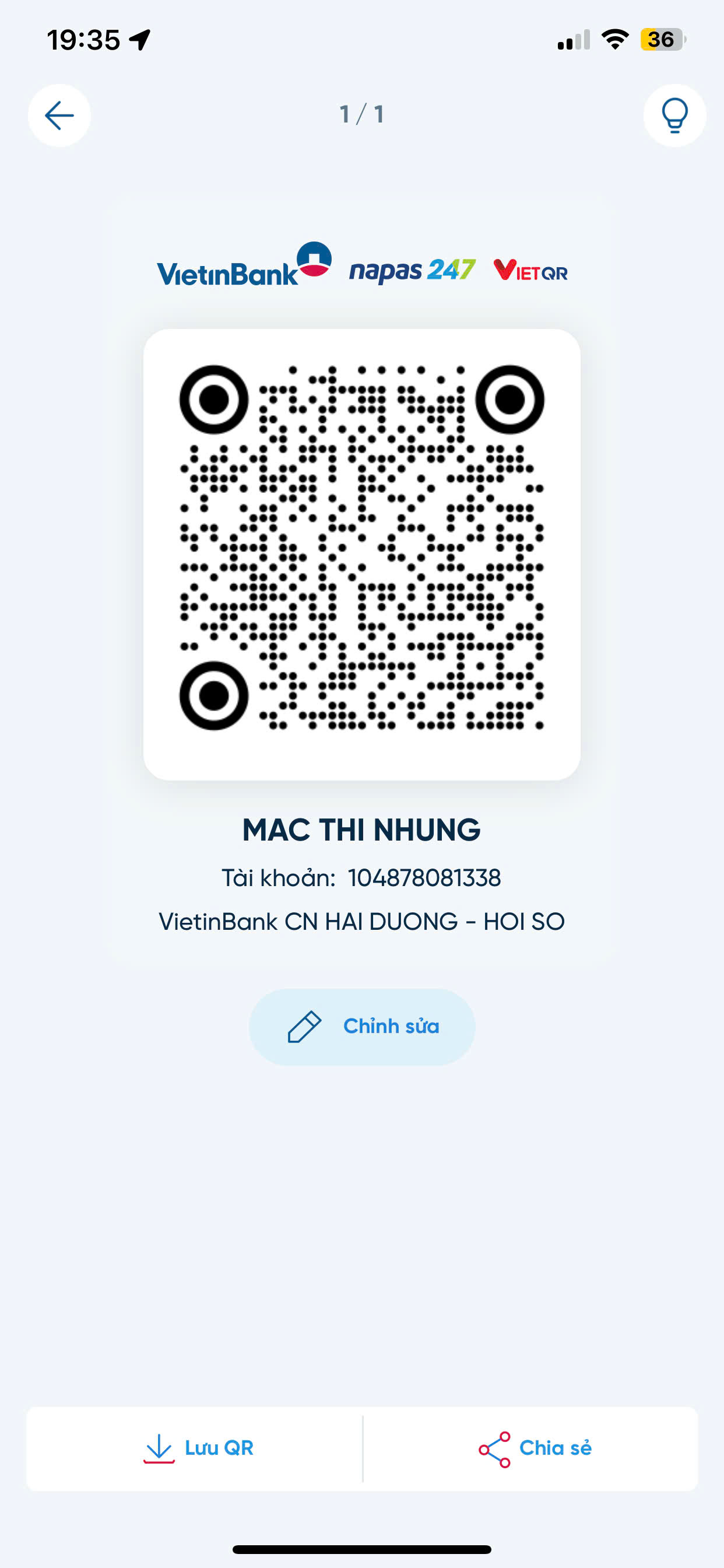
Task: Go back using the arrow button
Action: coord(59,116)
